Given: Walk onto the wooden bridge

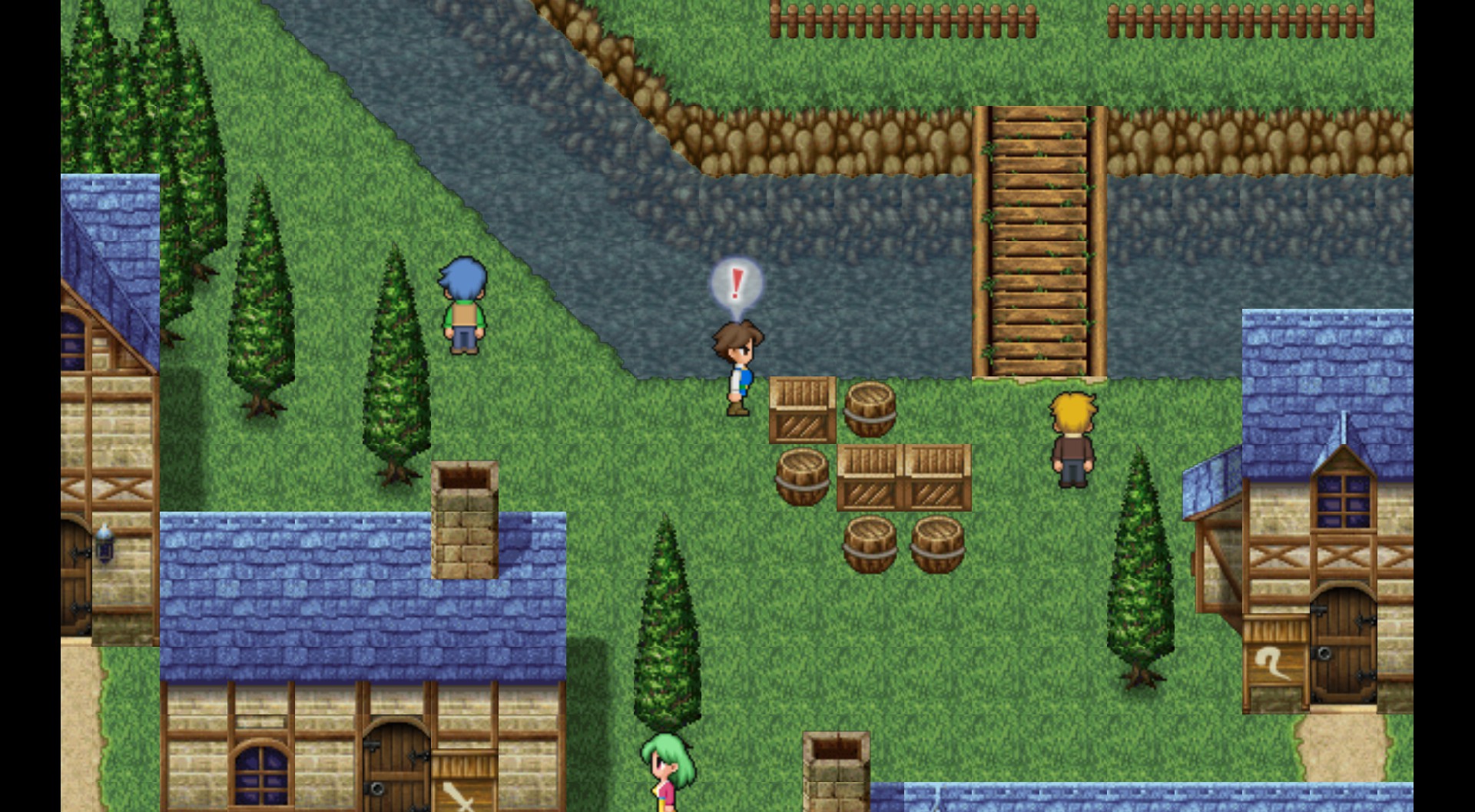Looking at the screenshot, I should tap(1039, 244).
